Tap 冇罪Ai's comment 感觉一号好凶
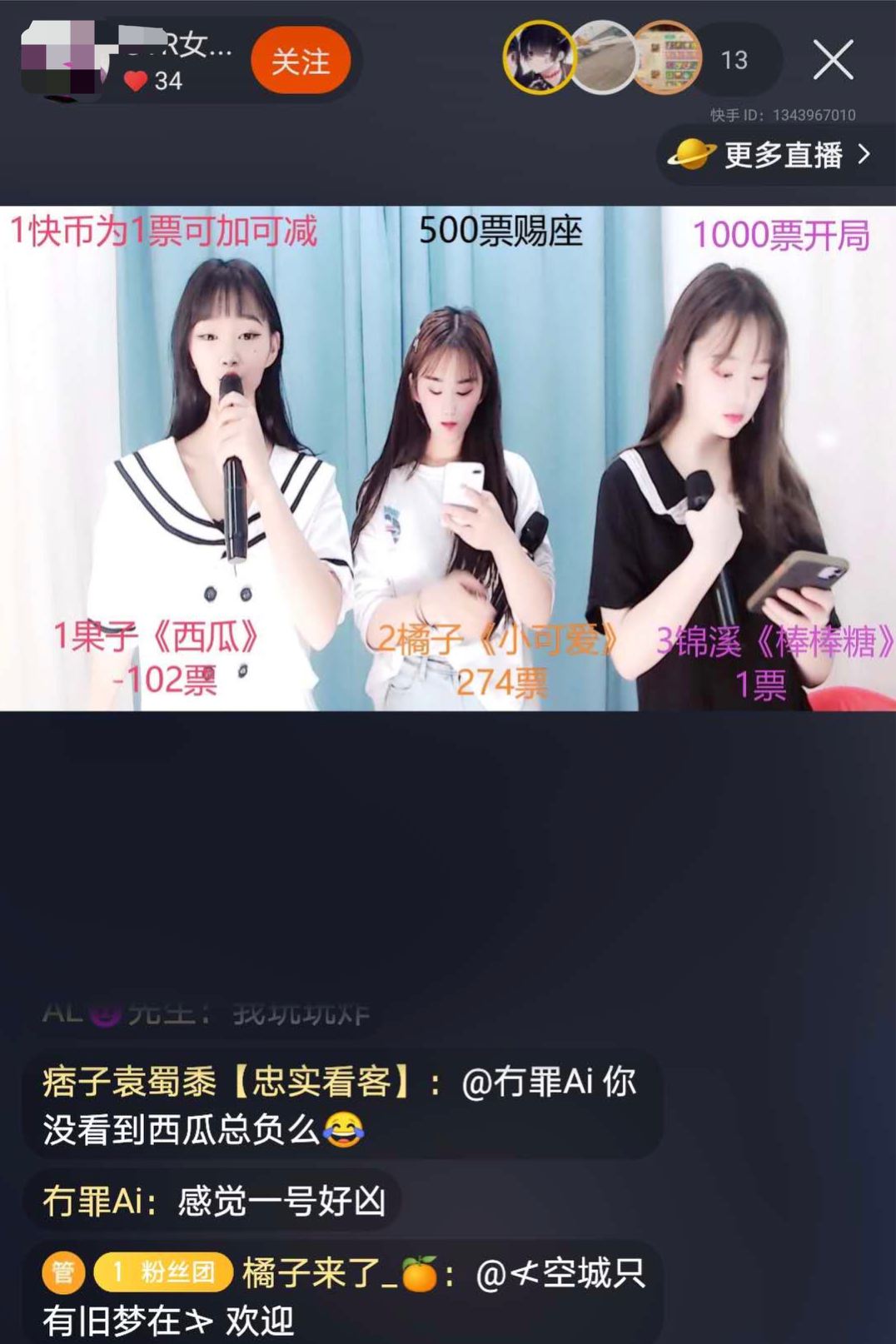The height and width of the screenshot is (1344, 896). tap(214, 1201)
